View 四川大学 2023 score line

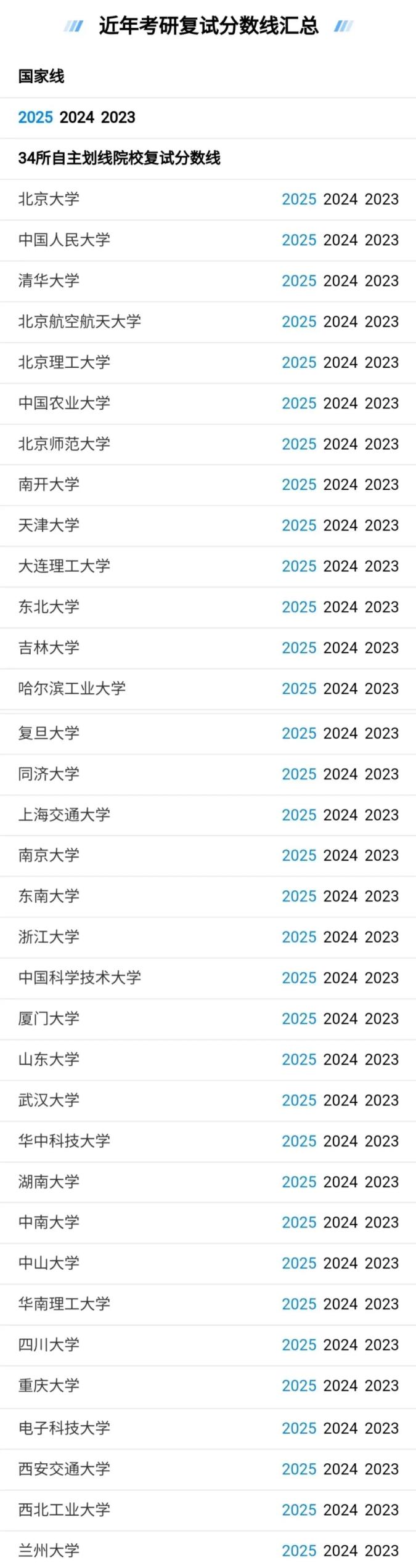[x=381, y=1344]
